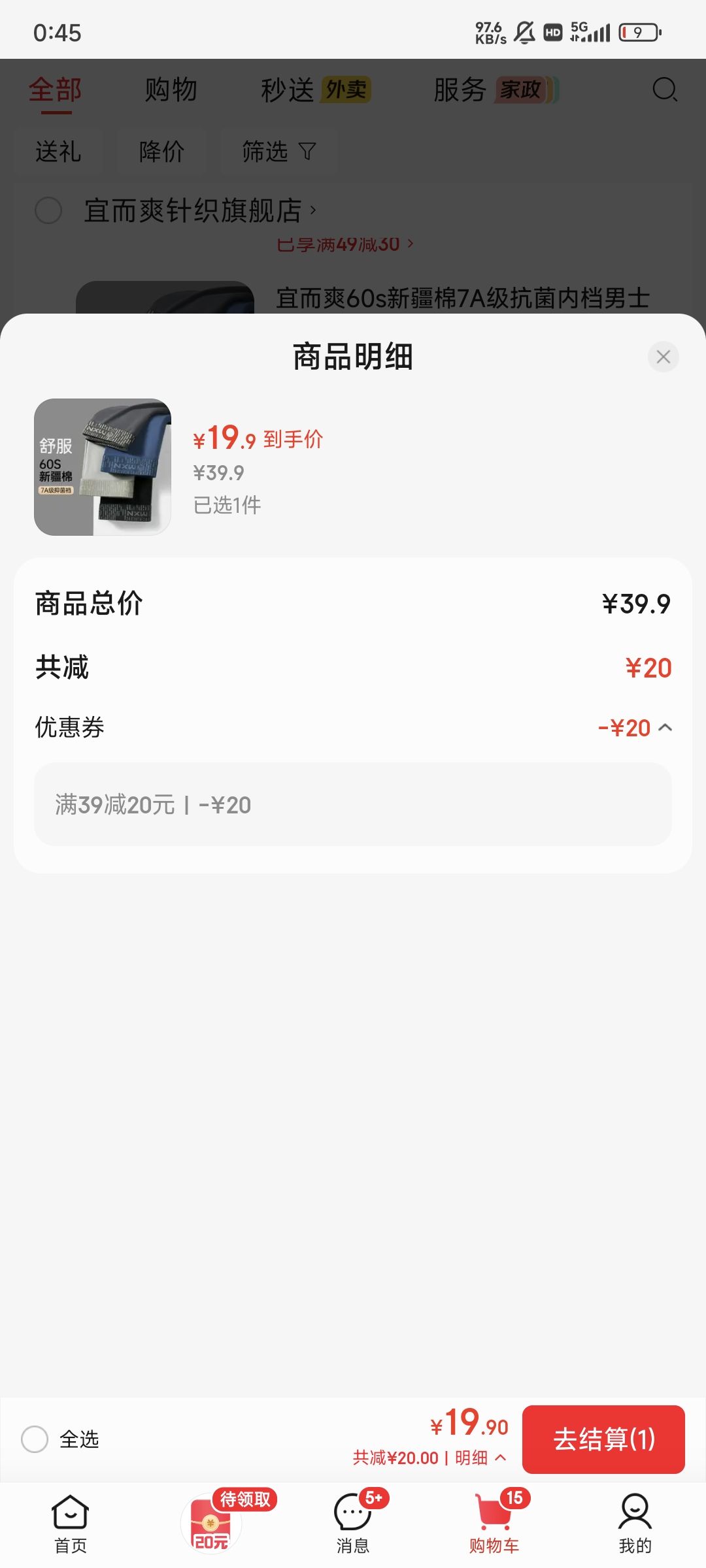
Task: Open the underwear product thumbnail
Action: click(x=103, y=467)
